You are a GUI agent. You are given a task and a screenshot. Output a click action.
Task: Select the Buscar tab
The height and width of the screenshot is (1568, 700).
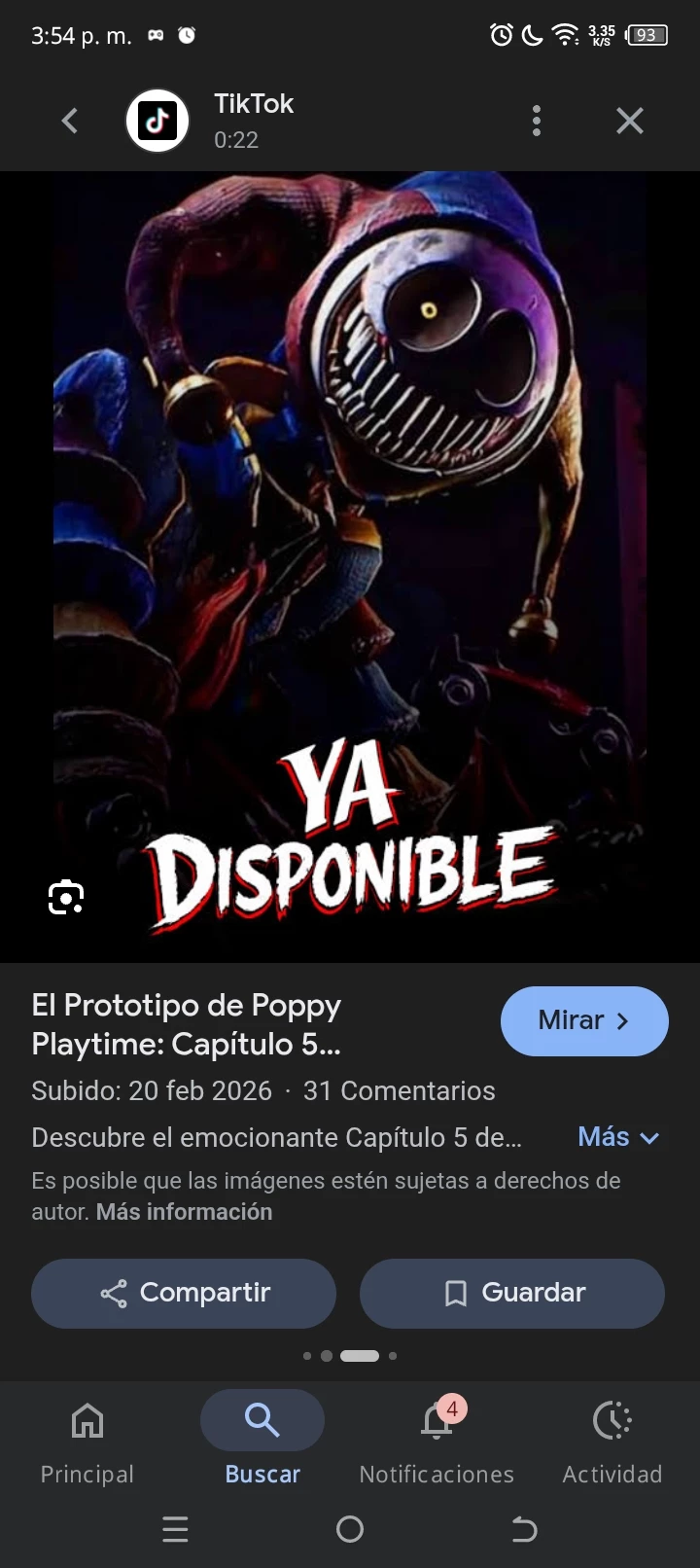[x=262, y=1439]
